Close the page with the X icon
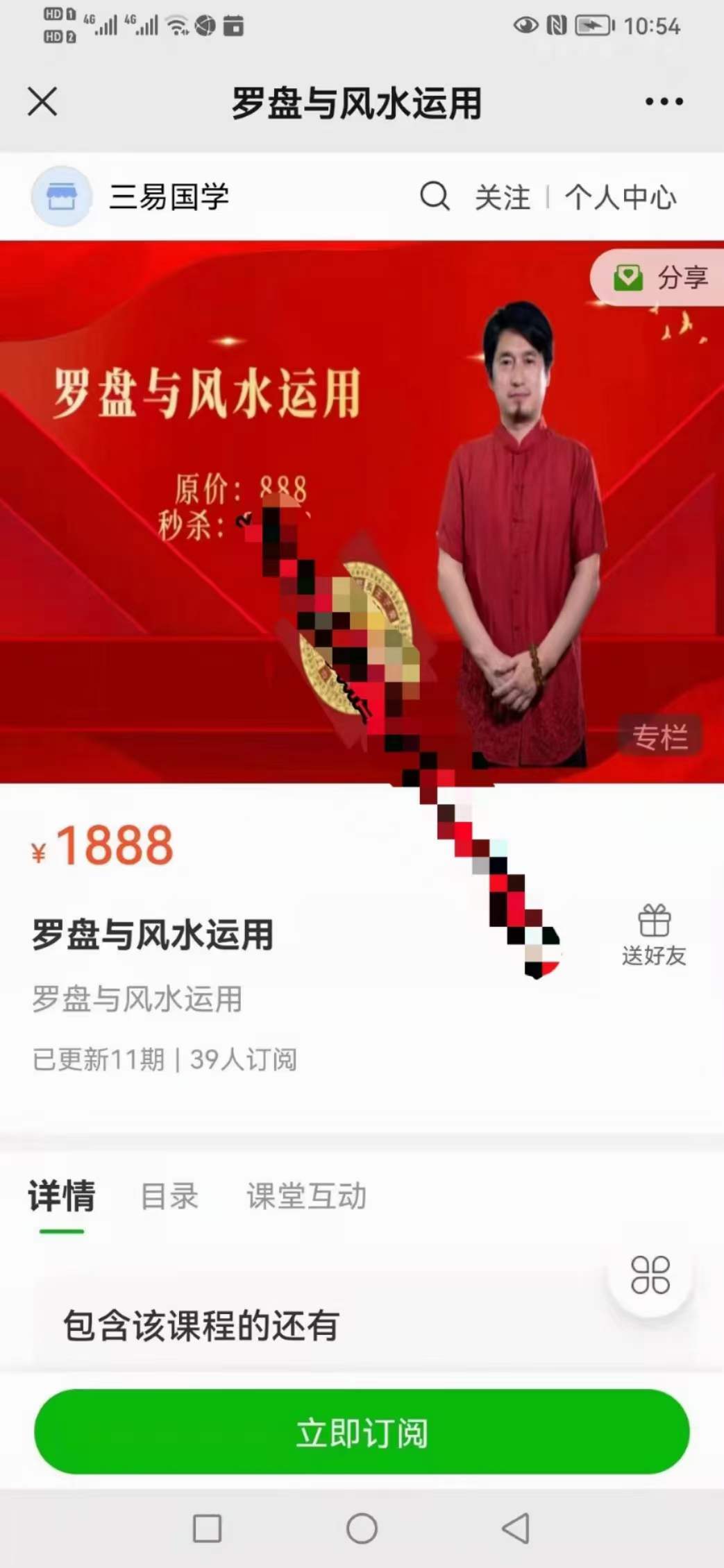Image resolution: width=724 pixels, height=1568 pixels. pos(42,102)
